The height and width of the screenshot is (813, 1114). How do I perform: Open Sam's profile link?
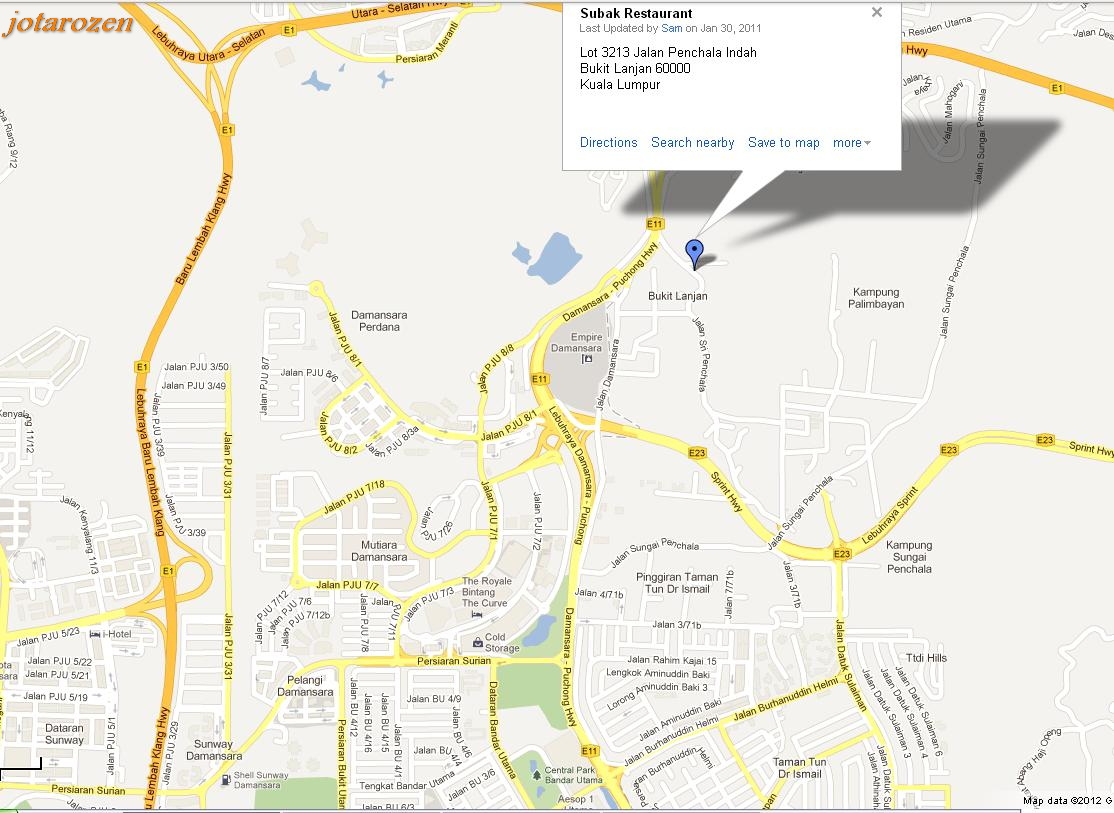pyautogui.click(x=671, y=28)
